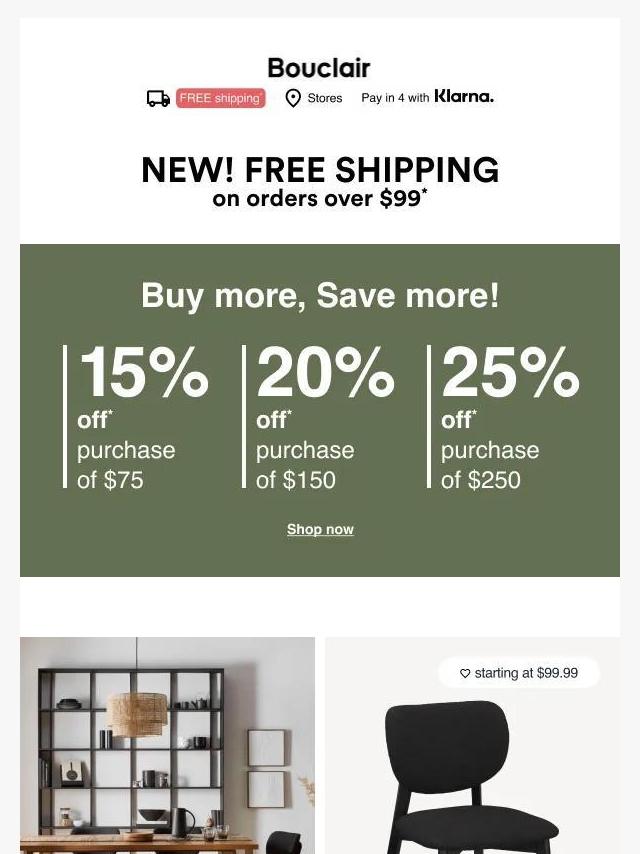The width and height of the screenshot is (640, 854).
Task: Tap the FREE shipping badge
Action: click(x=220, y=98)
